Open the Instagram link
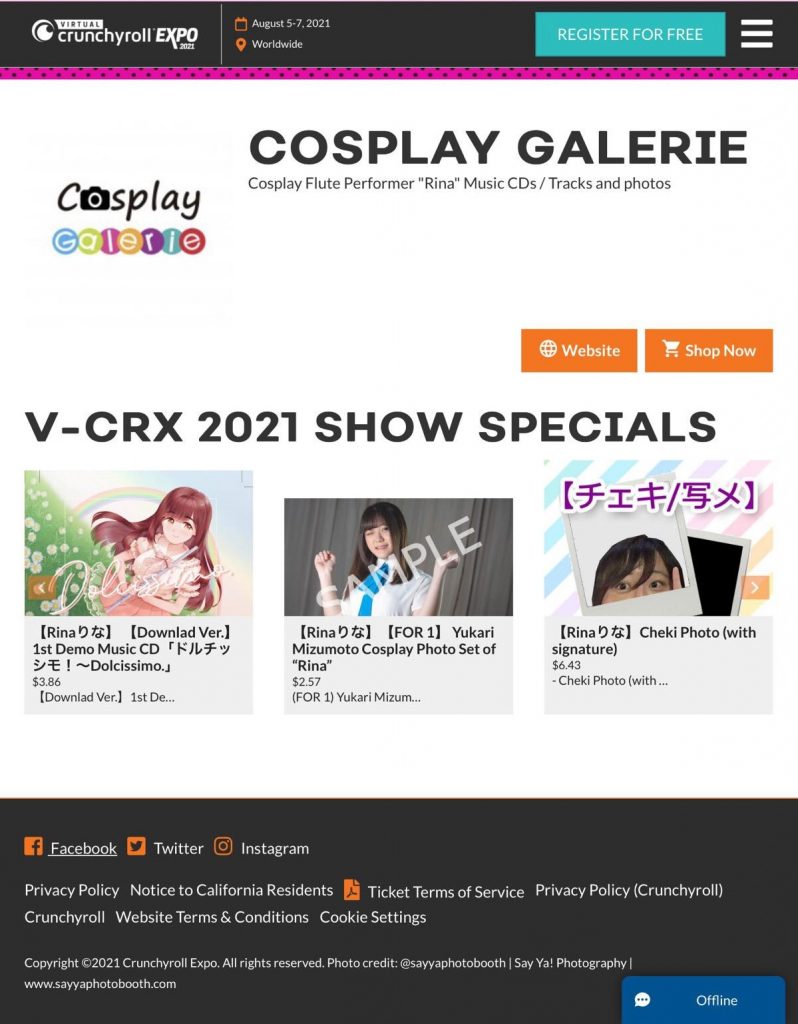Screen dimensions: 798x1024 pos(274,848)
